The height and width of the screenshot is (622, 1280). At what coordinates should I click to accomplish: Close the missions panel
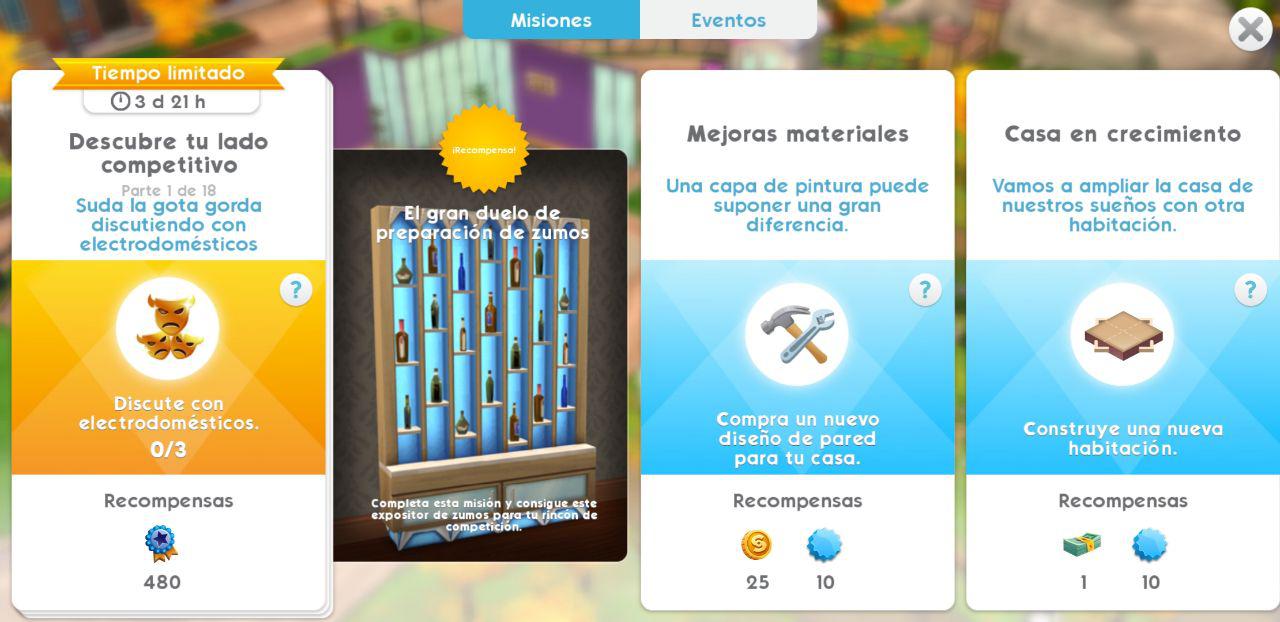(1250, 30)
